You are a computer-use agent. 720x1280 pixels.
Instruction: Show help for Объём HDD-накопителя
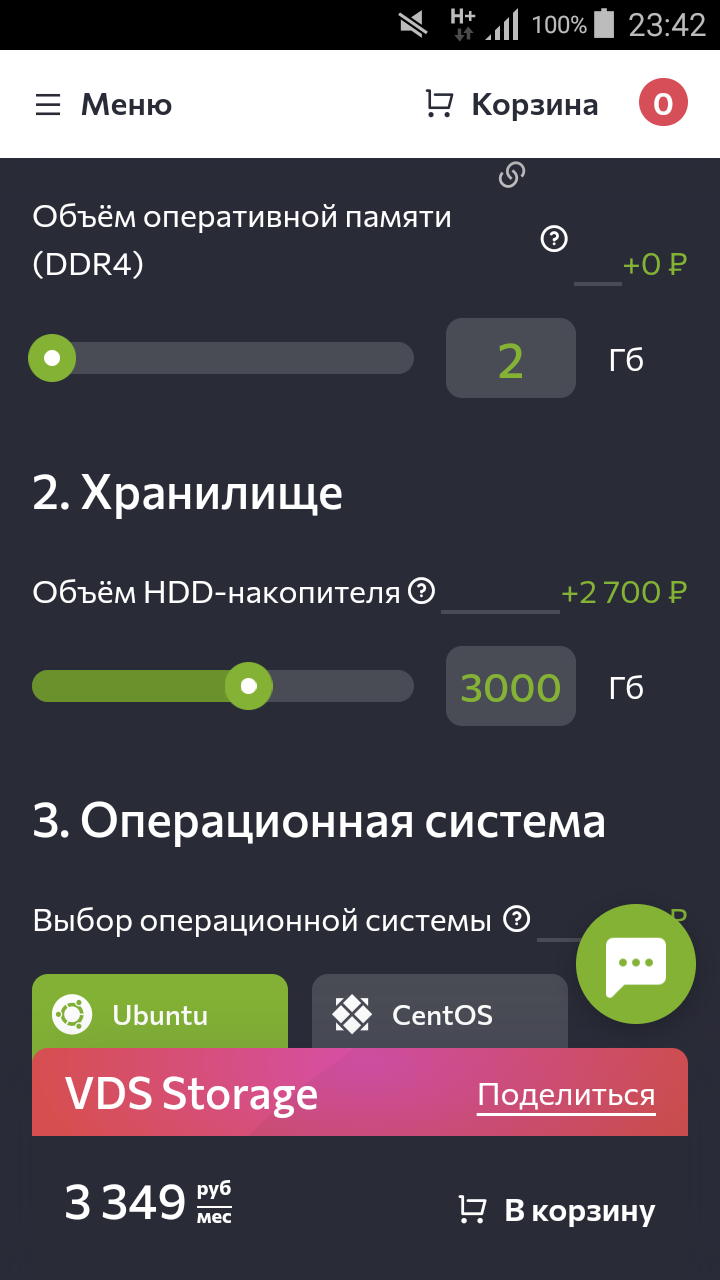coord(422,592)
